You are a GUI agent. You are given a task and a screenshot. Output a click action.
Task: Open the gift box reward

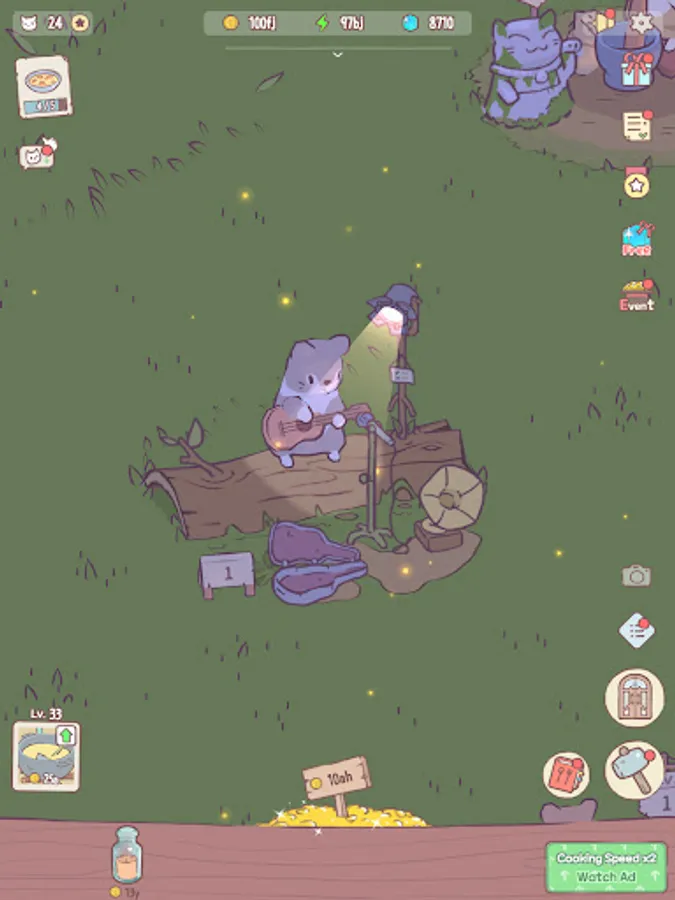click(637, 69)
